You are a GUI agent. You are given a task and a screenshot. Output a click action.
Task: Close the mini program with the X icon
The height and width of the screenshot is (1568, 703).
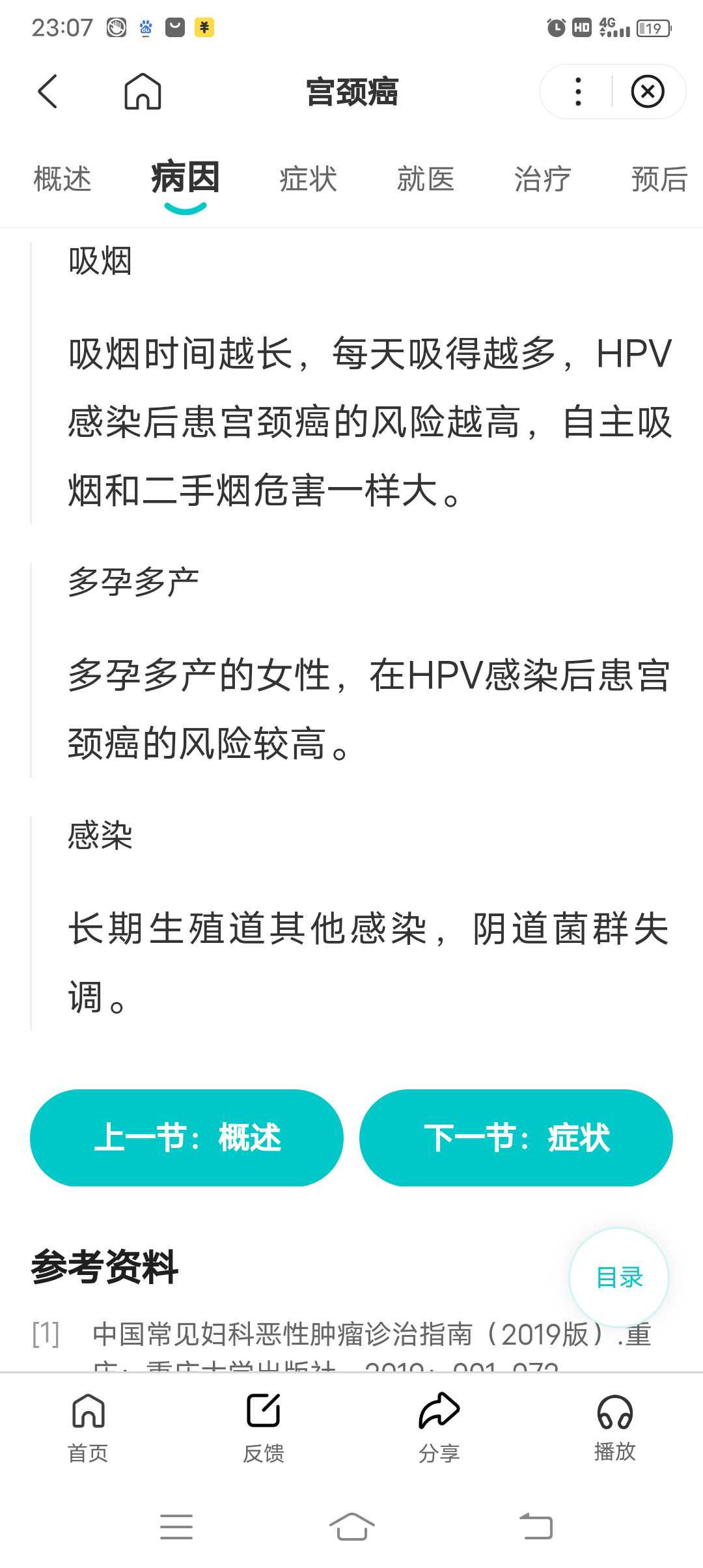[648, 91]
